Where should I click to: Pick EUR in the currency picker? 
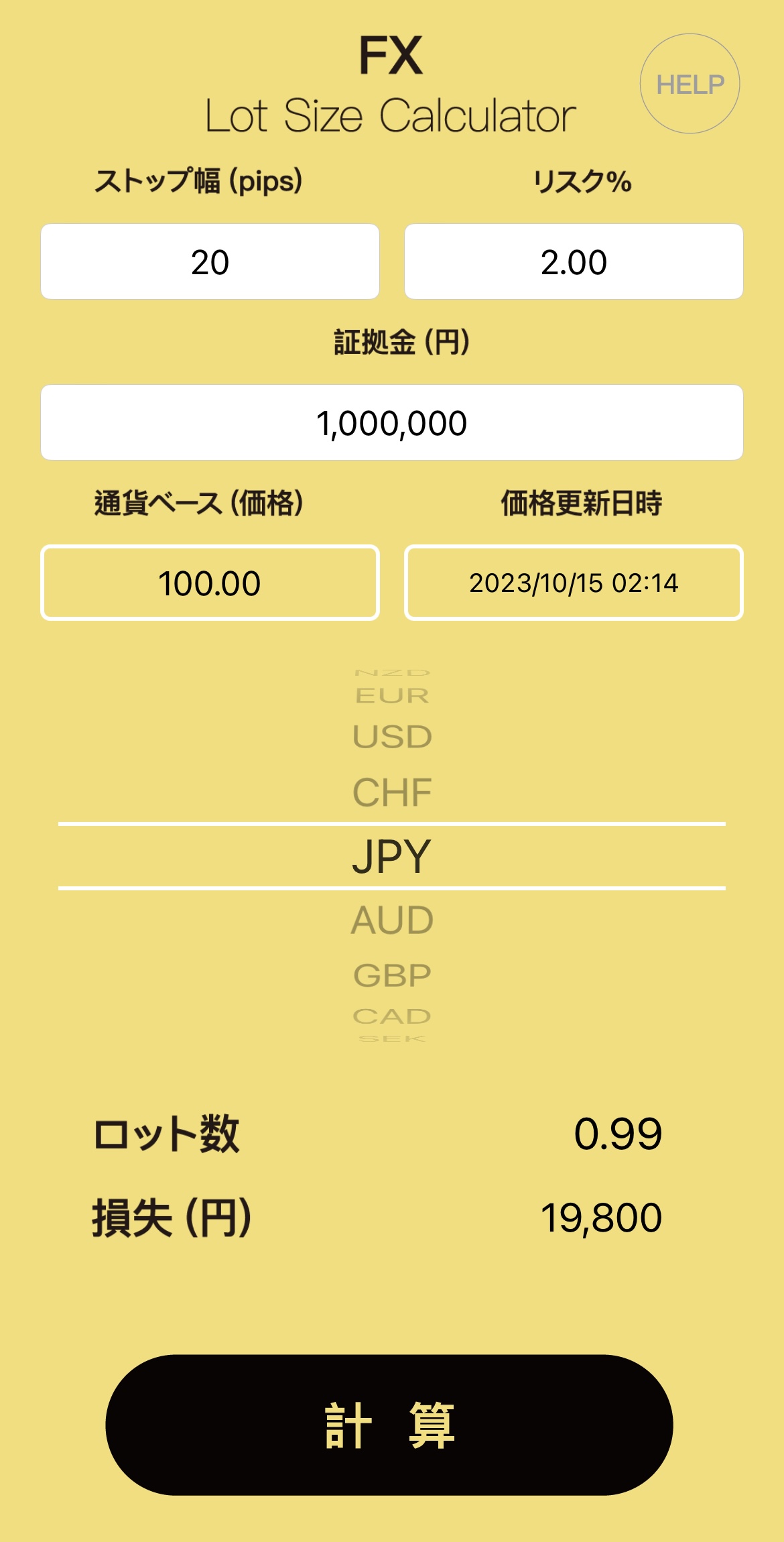click(x=392, y=696)
